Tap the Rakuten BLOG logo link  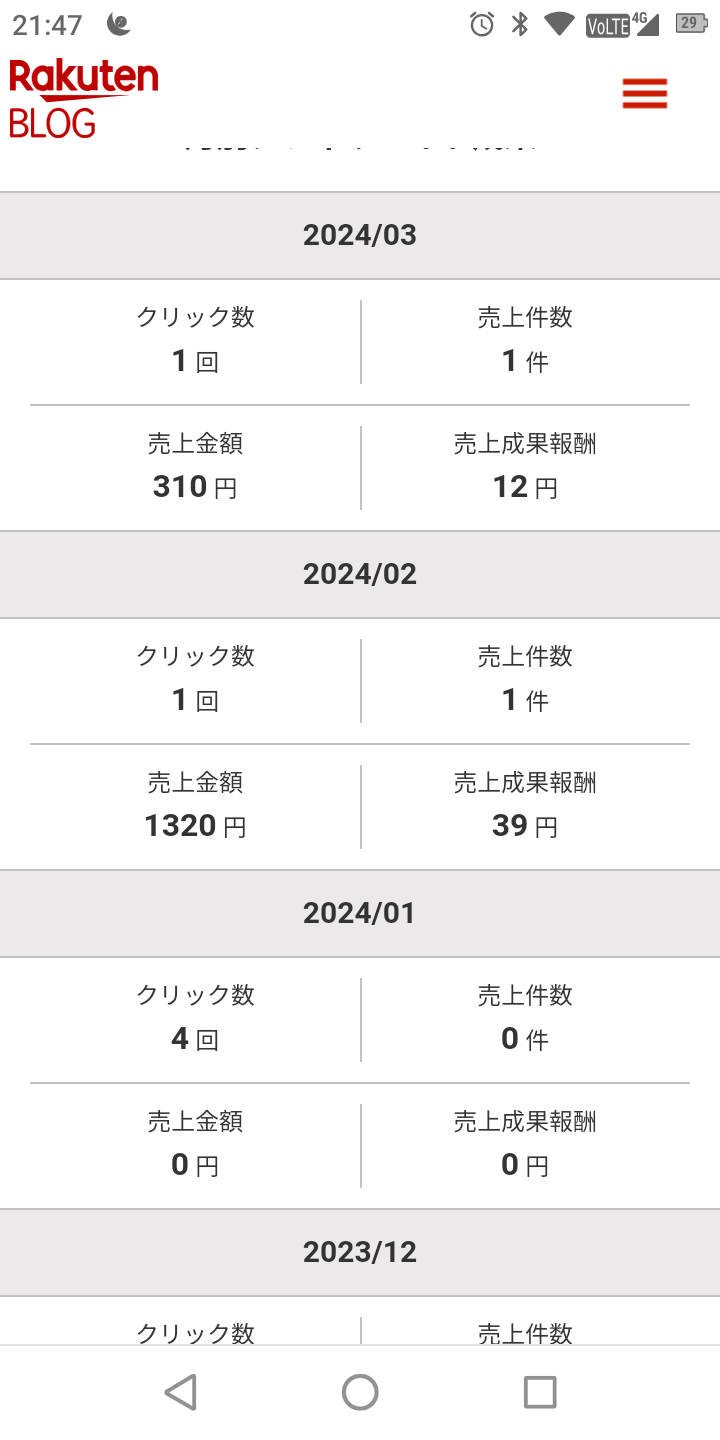(x=83, y=98)
